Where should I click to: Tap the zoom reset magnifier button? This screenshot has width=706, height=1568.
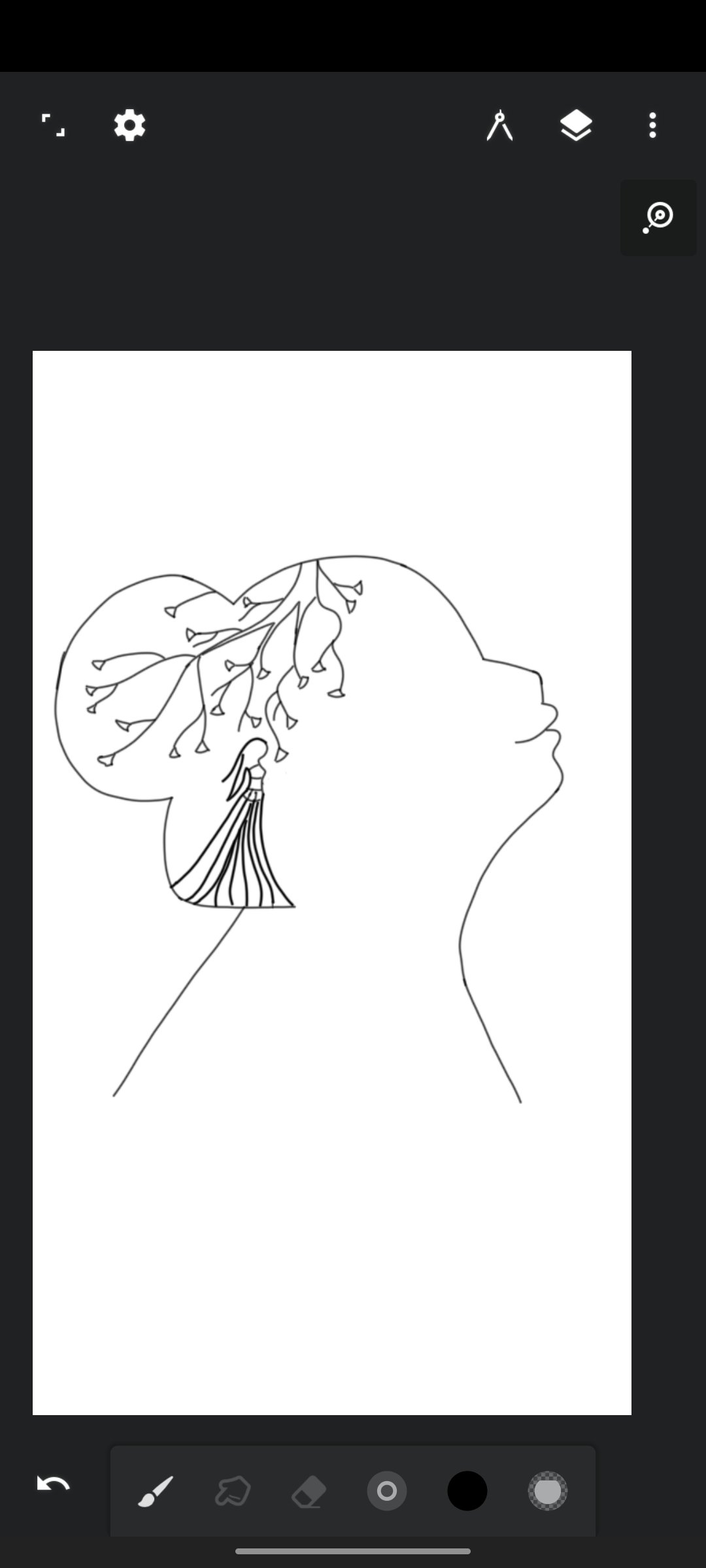[658, 218]
